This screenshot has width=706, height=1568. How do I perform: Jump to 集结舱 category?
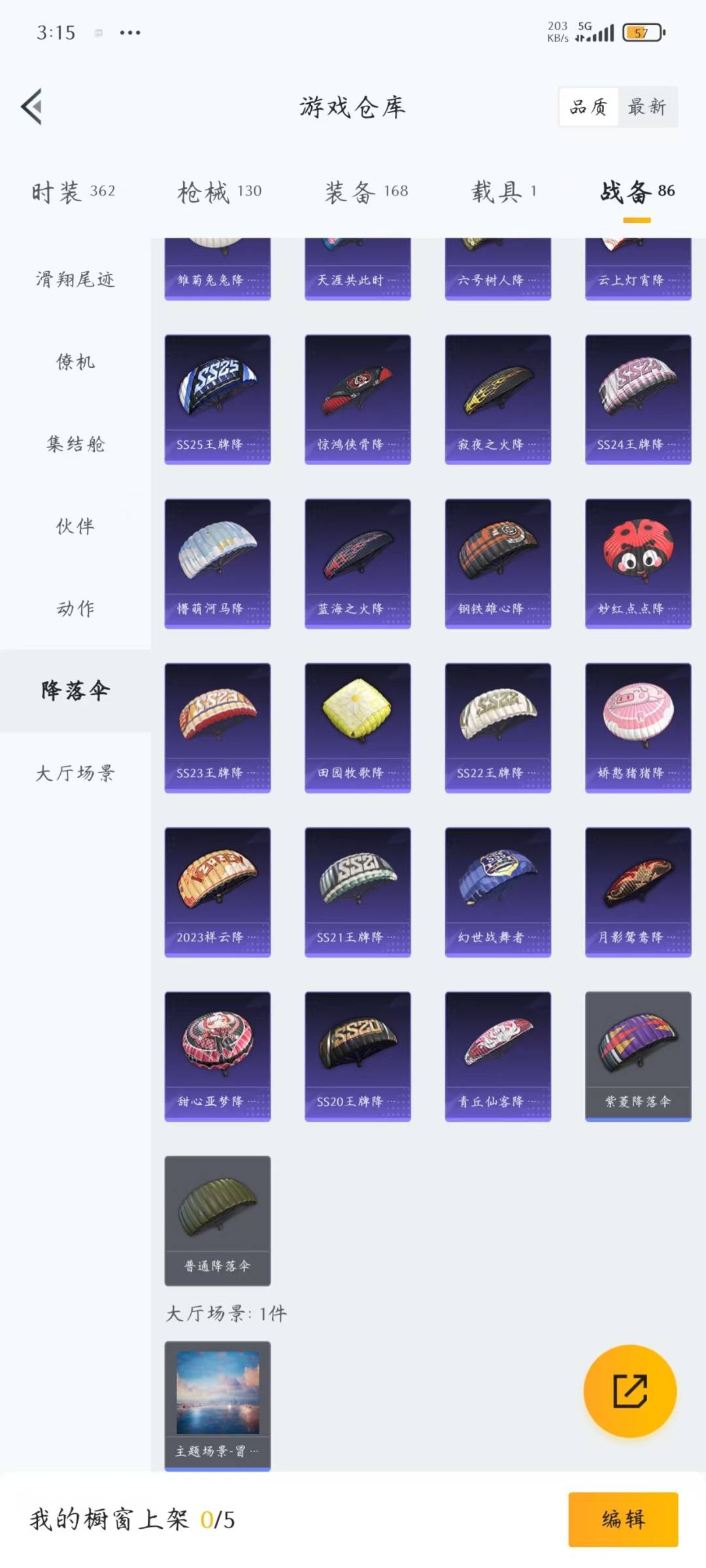pos(75,444)
